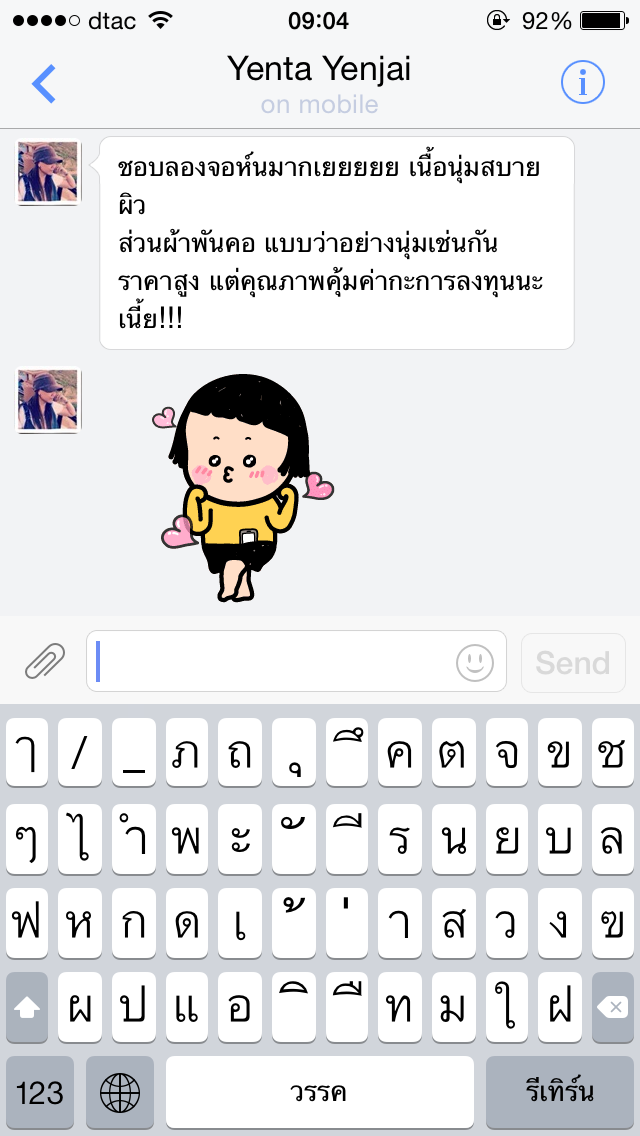Focus the message text field
This screenshot has width=640, height=1136.
click(x=270, y=661)
